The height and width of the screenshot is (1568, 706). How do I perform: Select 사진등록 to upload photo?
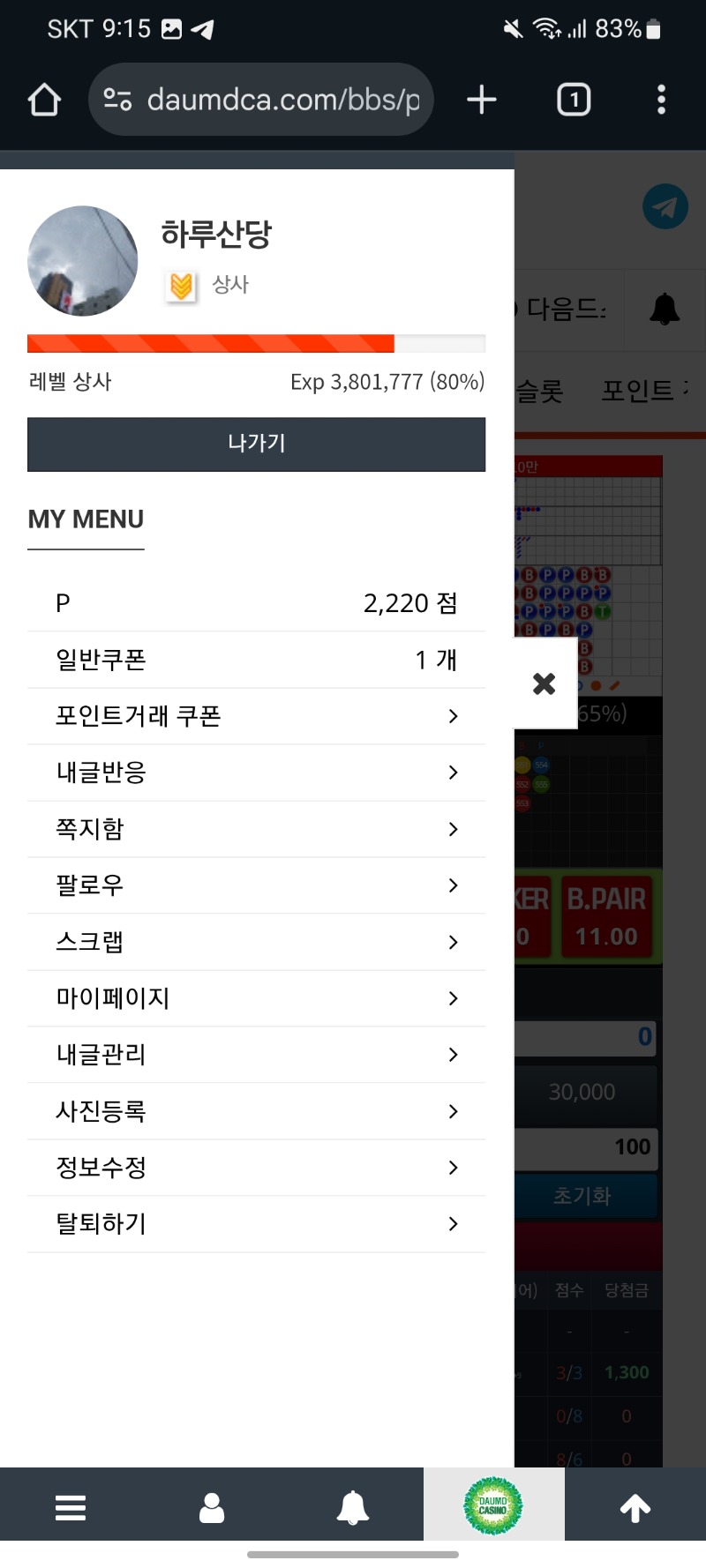pyautogui.click(x=256, y=1111)
